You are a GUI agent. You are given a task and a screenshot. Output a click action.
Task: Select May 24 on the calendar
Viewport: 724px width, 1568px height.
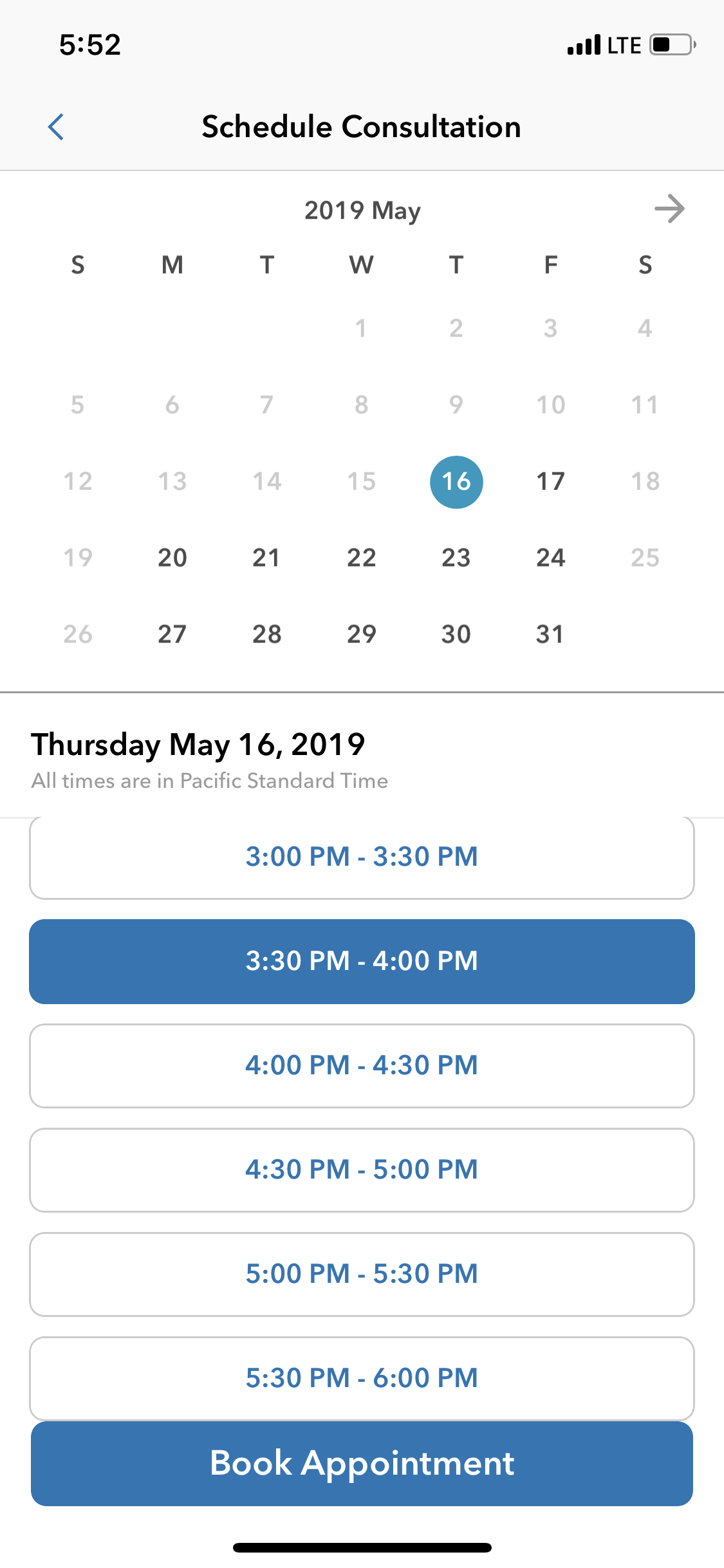(551, 558)
